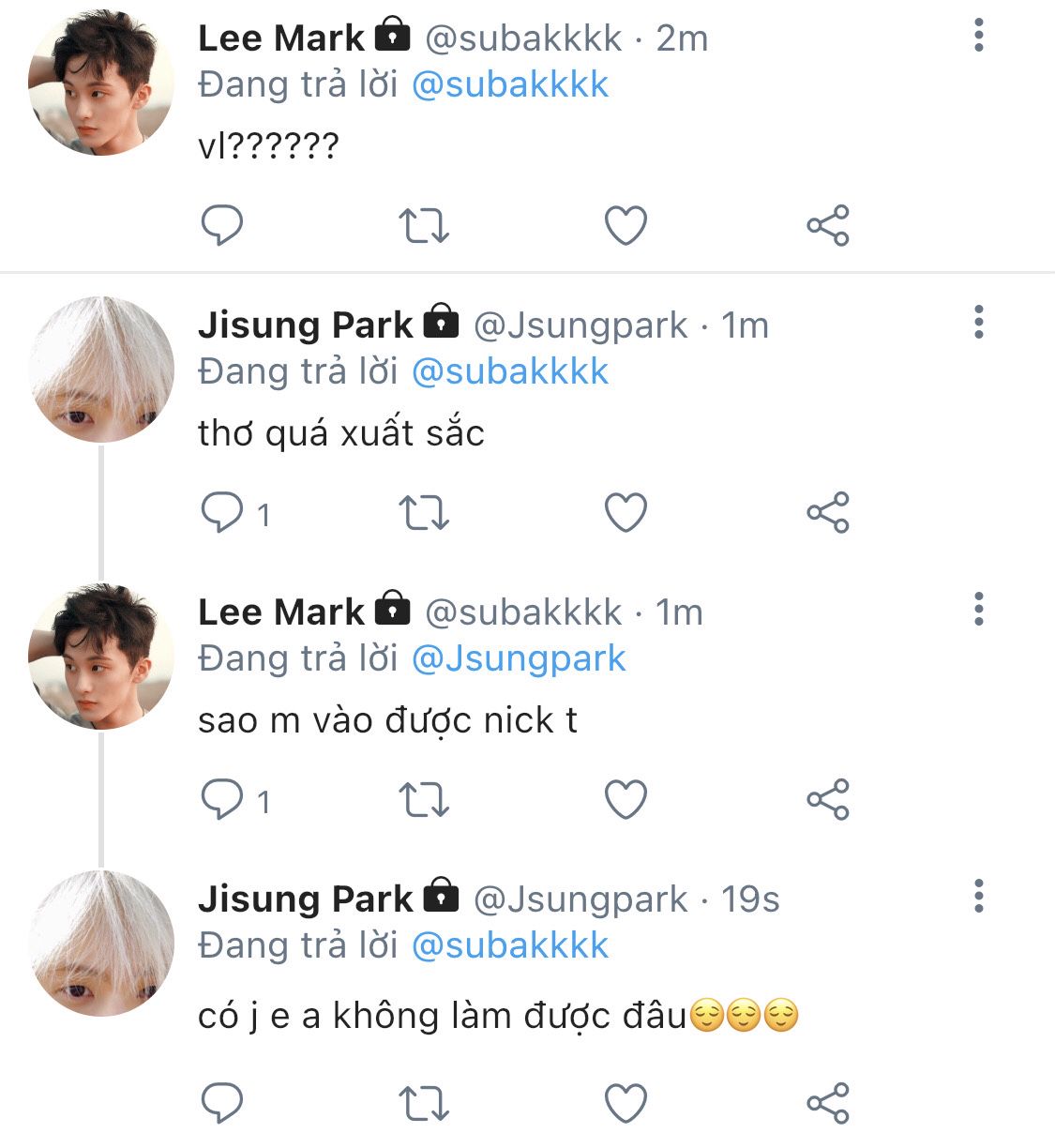Open Lee Mark's avatar on "vl??????" tweet

[x=101, y=83]
